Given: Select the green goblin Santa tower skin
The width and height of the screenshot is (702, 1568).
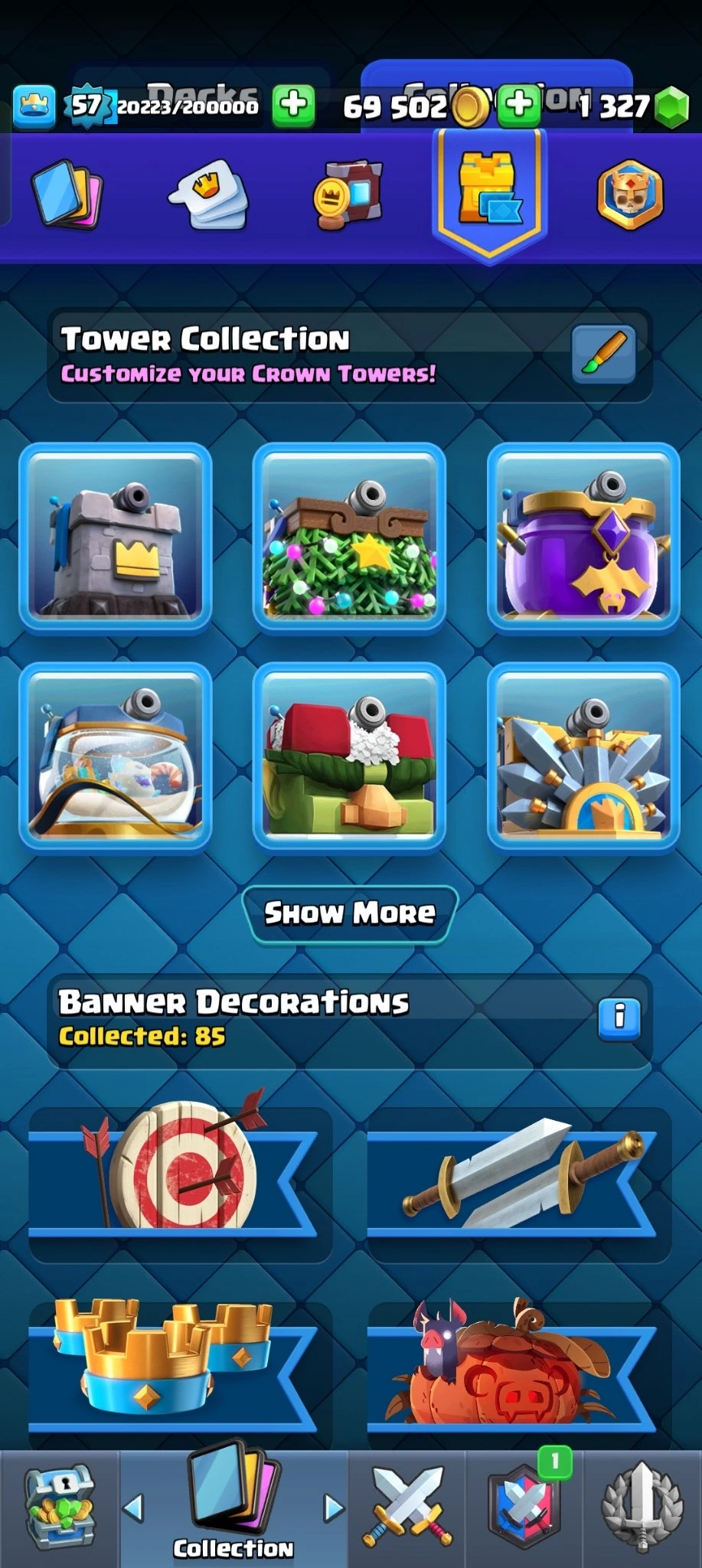Looking at the screenshot, I should pyautogui.click(x=349, y=756).
